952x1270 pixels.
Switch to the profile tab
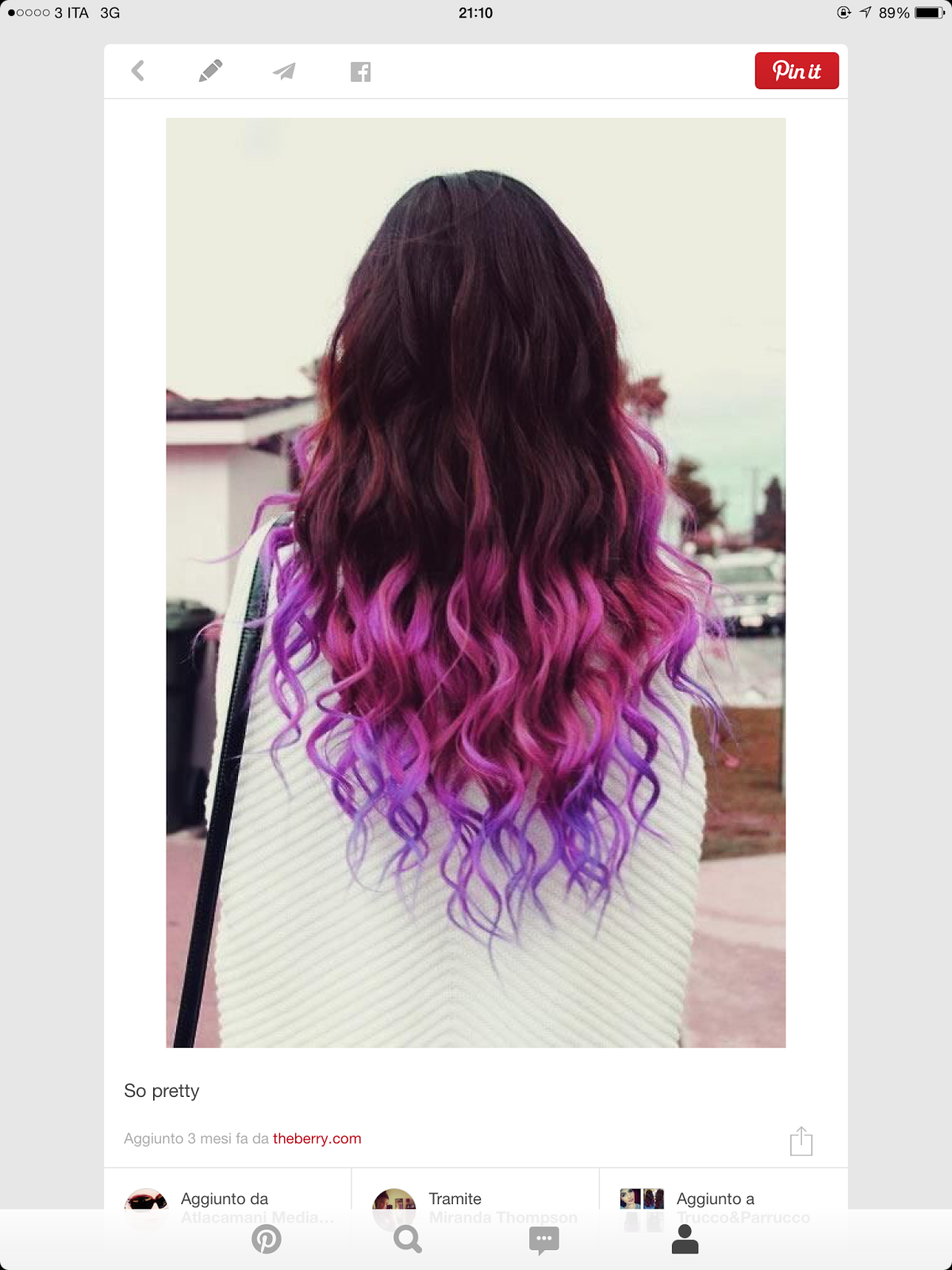click(685, 1239)
